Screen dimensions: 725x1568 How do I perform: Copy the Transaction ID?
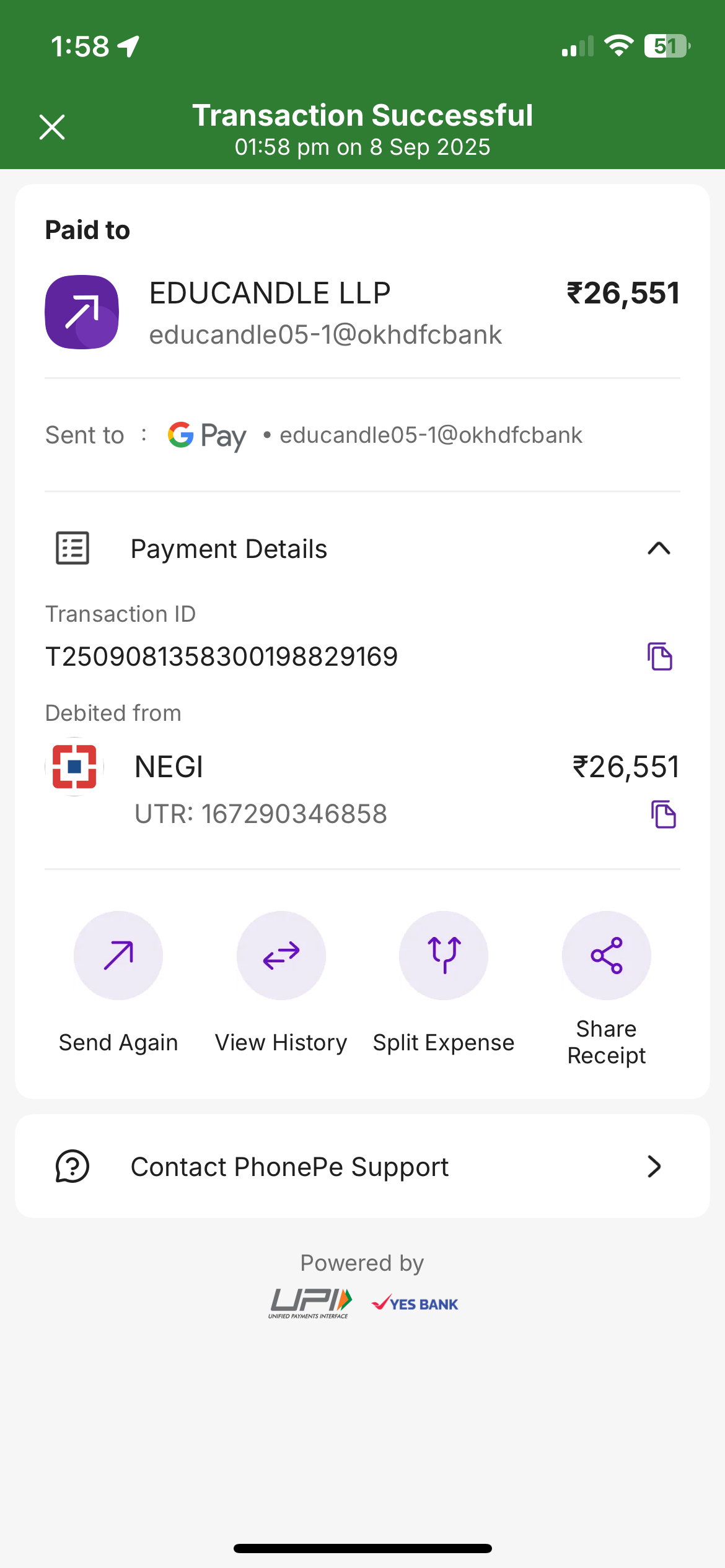[660, 656]
